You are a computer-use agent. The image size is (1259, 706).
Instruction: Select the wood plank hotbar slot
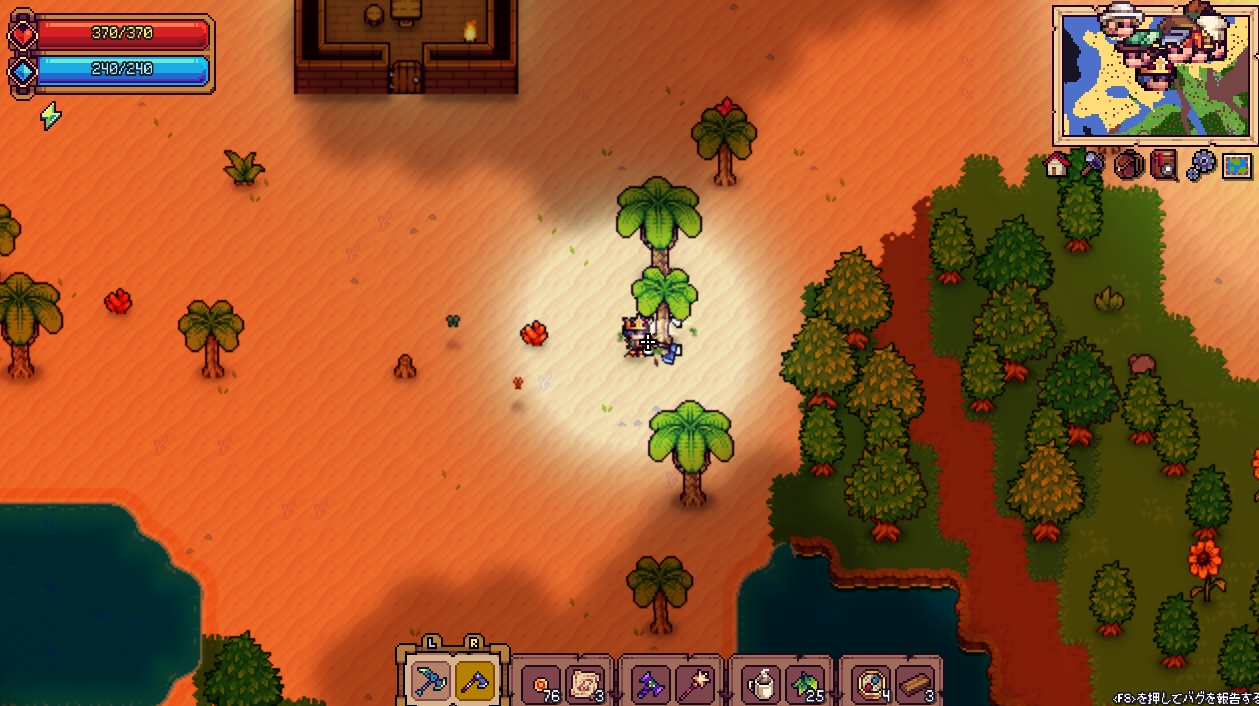[915, 685]
